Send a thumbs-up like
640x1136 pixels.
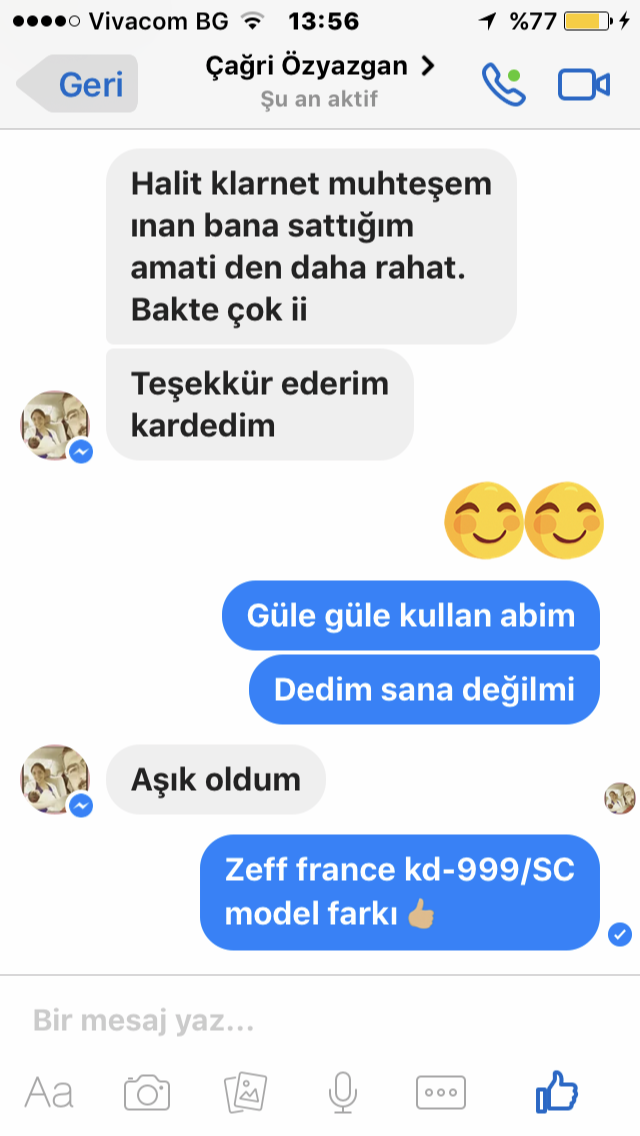(x=556, y=1092)
